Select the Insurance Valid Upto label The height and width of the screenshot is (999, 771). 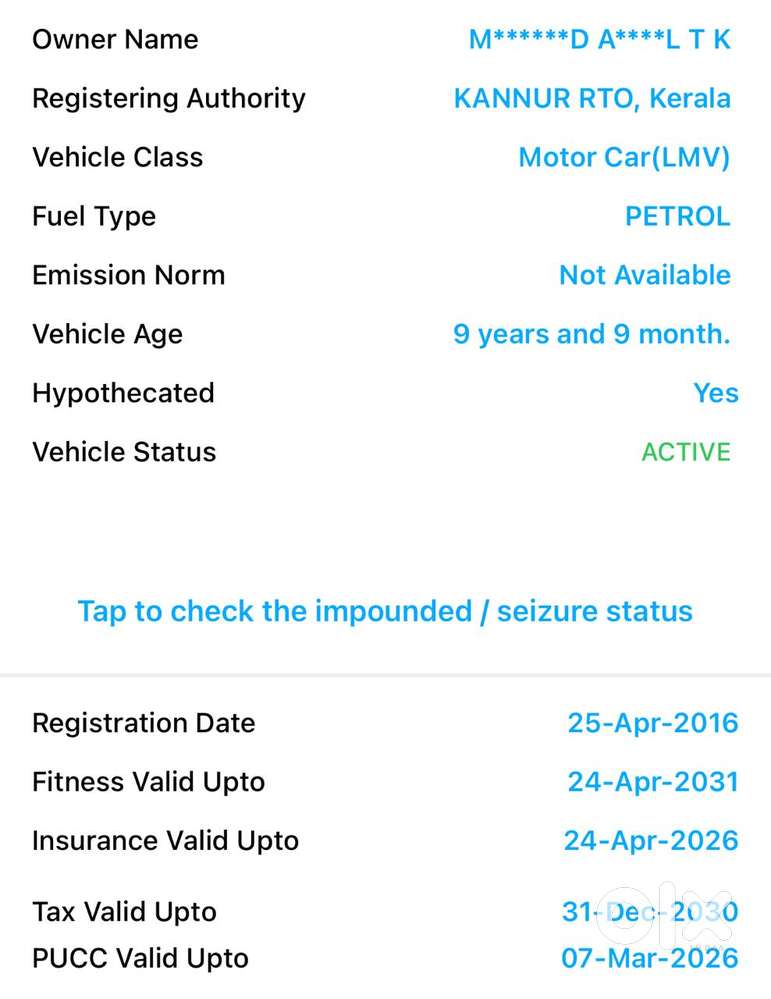click(164, 841)
